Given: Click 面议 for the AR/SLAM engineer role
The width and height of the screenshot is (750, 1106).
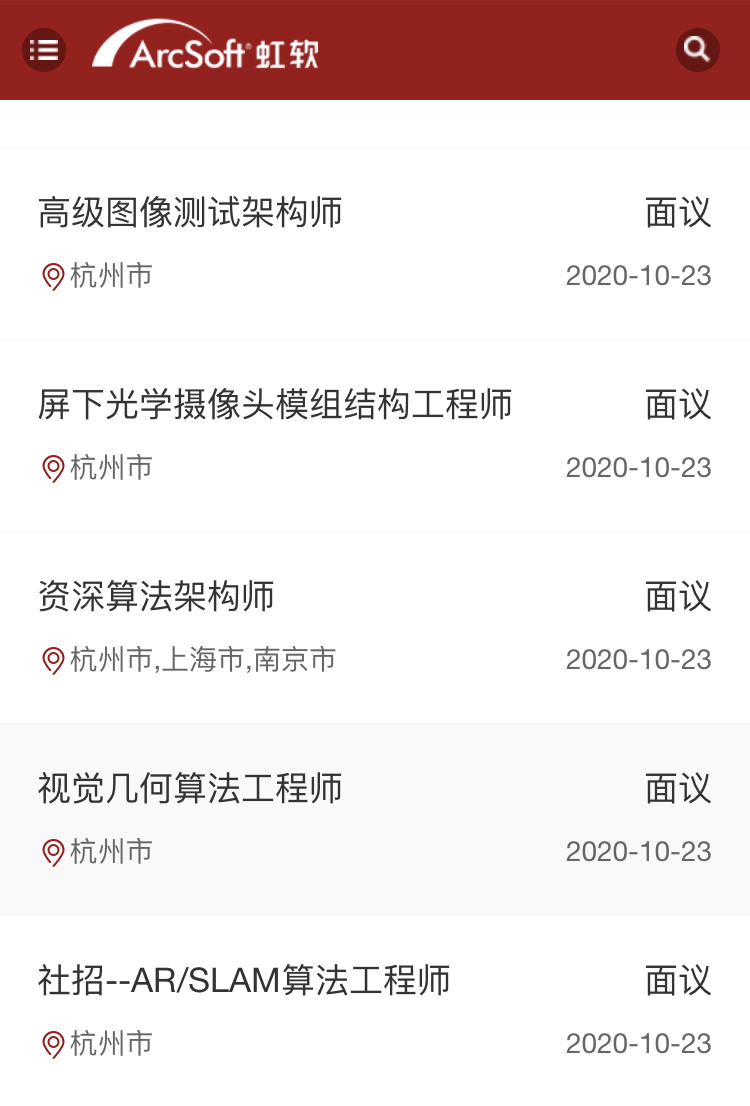Looking at the screenshot, I should click(678, 981).
